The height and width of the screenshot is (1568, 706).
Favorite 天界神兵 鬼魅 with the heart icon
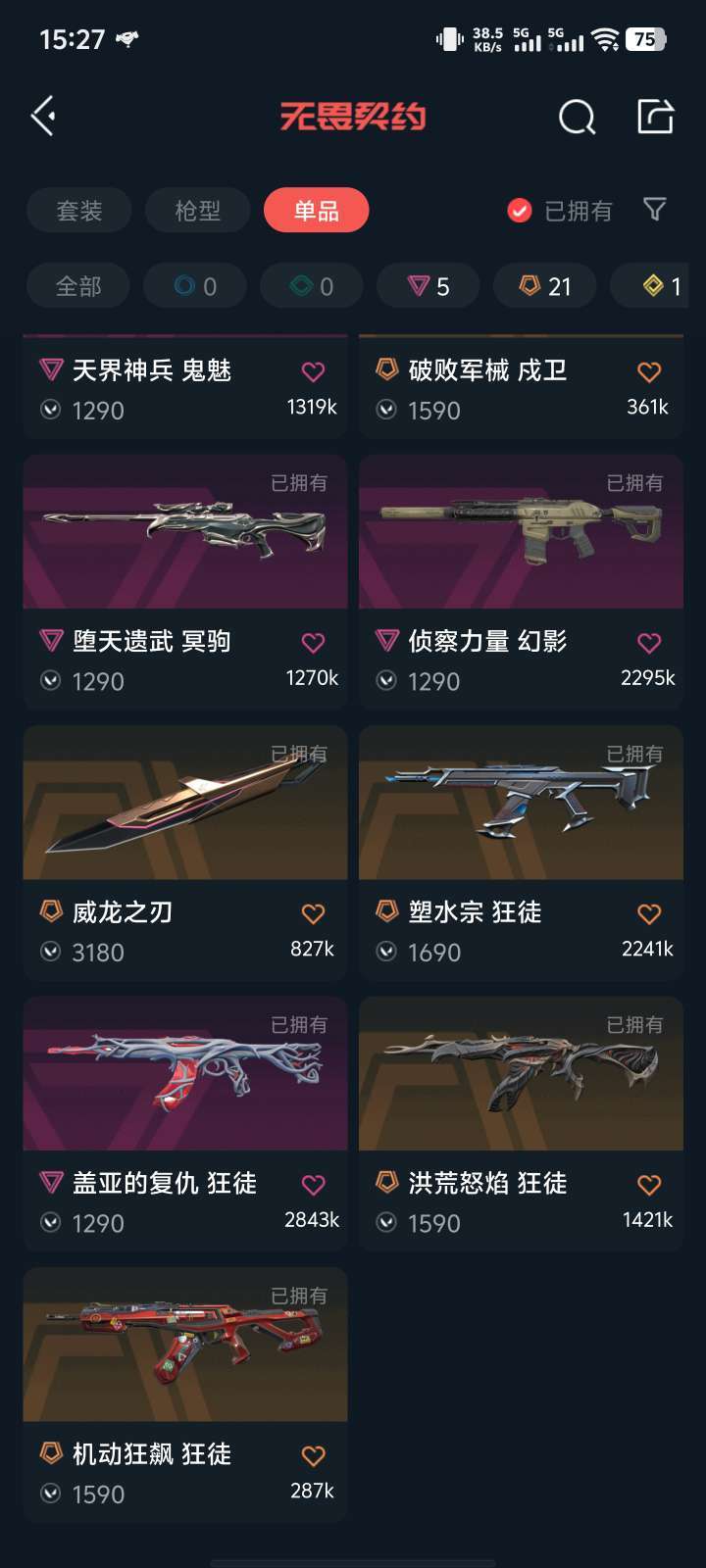click(313, 371)
